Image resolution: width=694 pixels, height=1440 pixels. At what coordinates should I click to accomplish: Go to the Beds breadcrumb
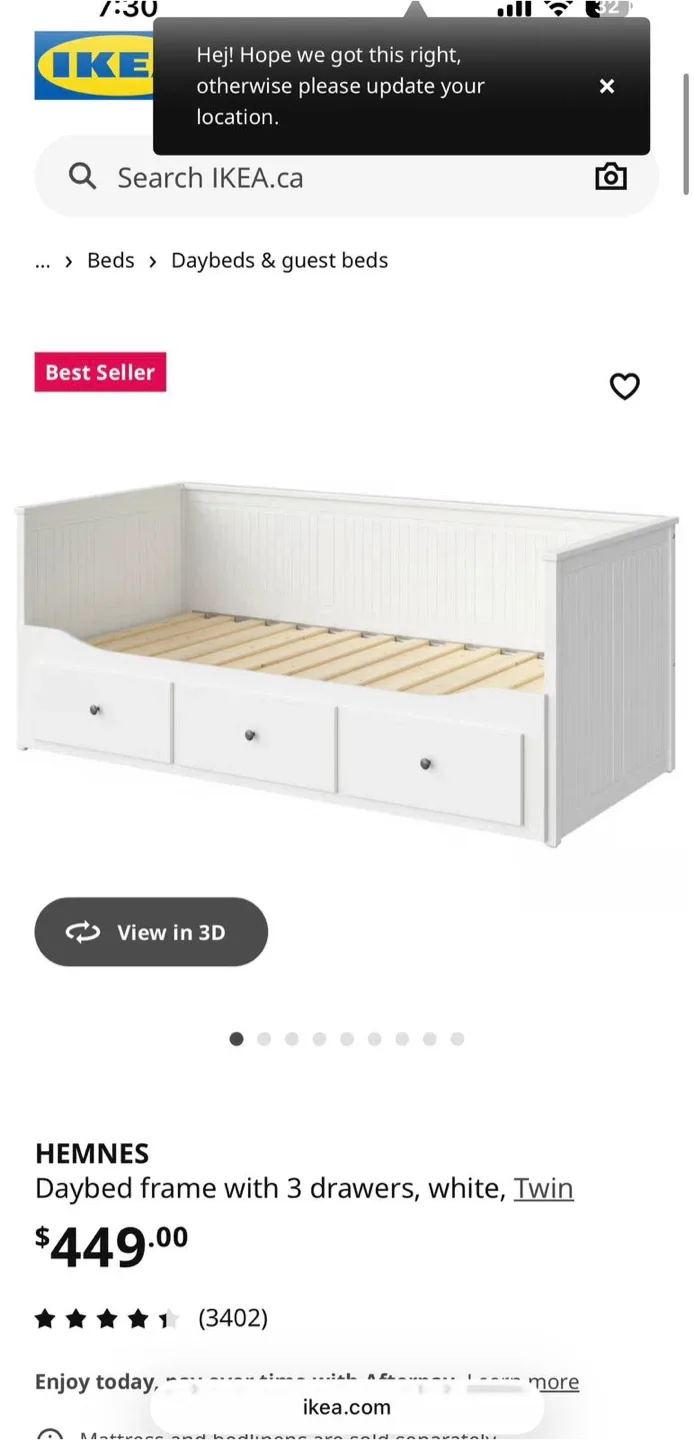coord(110,261)
